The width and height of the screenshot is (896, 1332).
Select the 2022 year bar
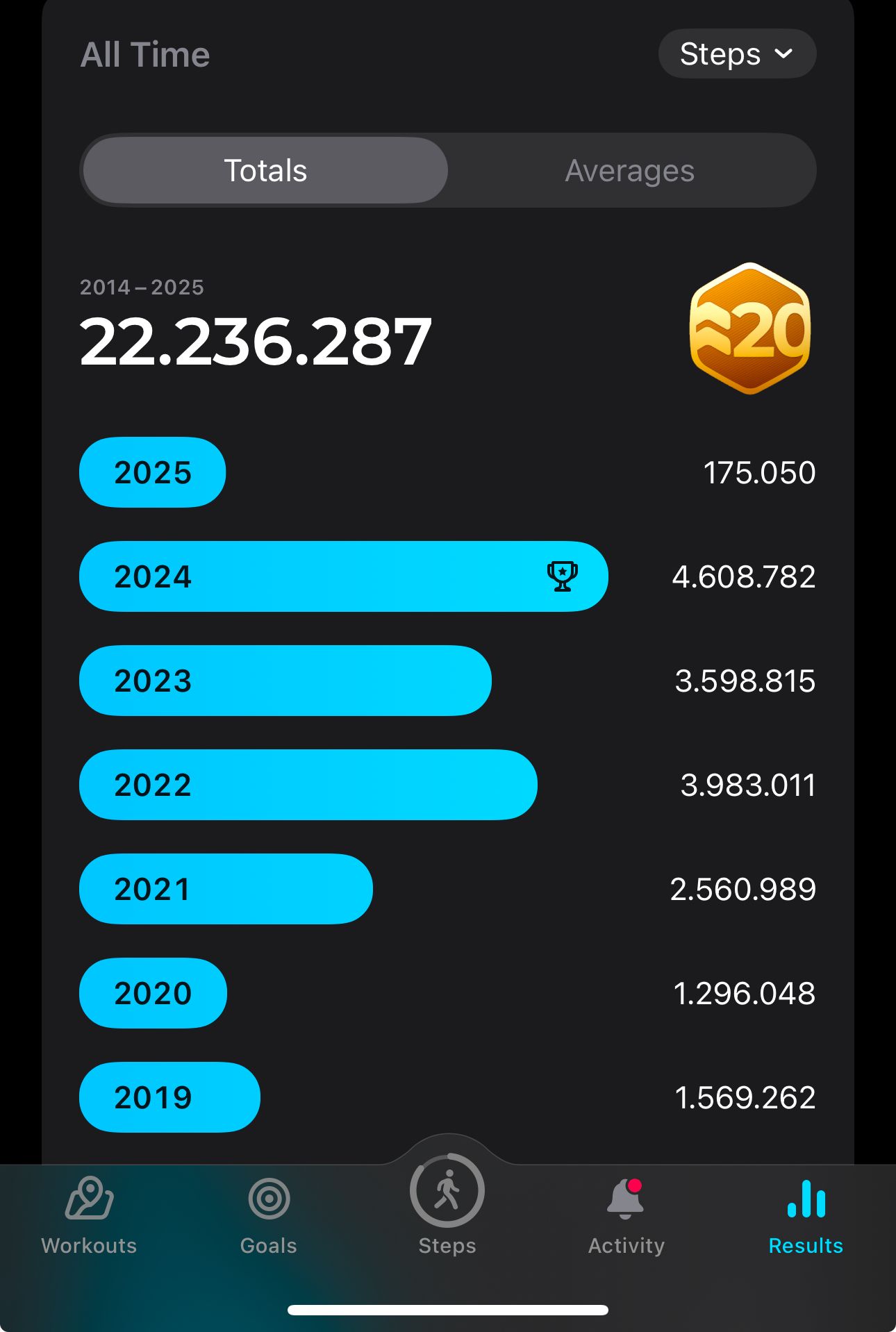click(x=308, y=785)
